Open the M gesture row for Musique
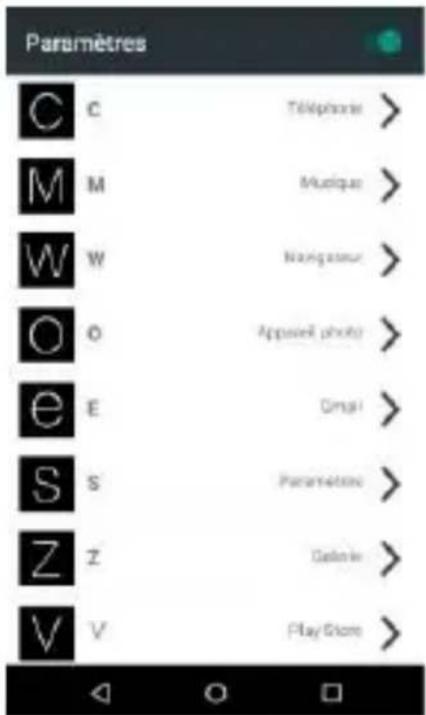 pos(214,185)
